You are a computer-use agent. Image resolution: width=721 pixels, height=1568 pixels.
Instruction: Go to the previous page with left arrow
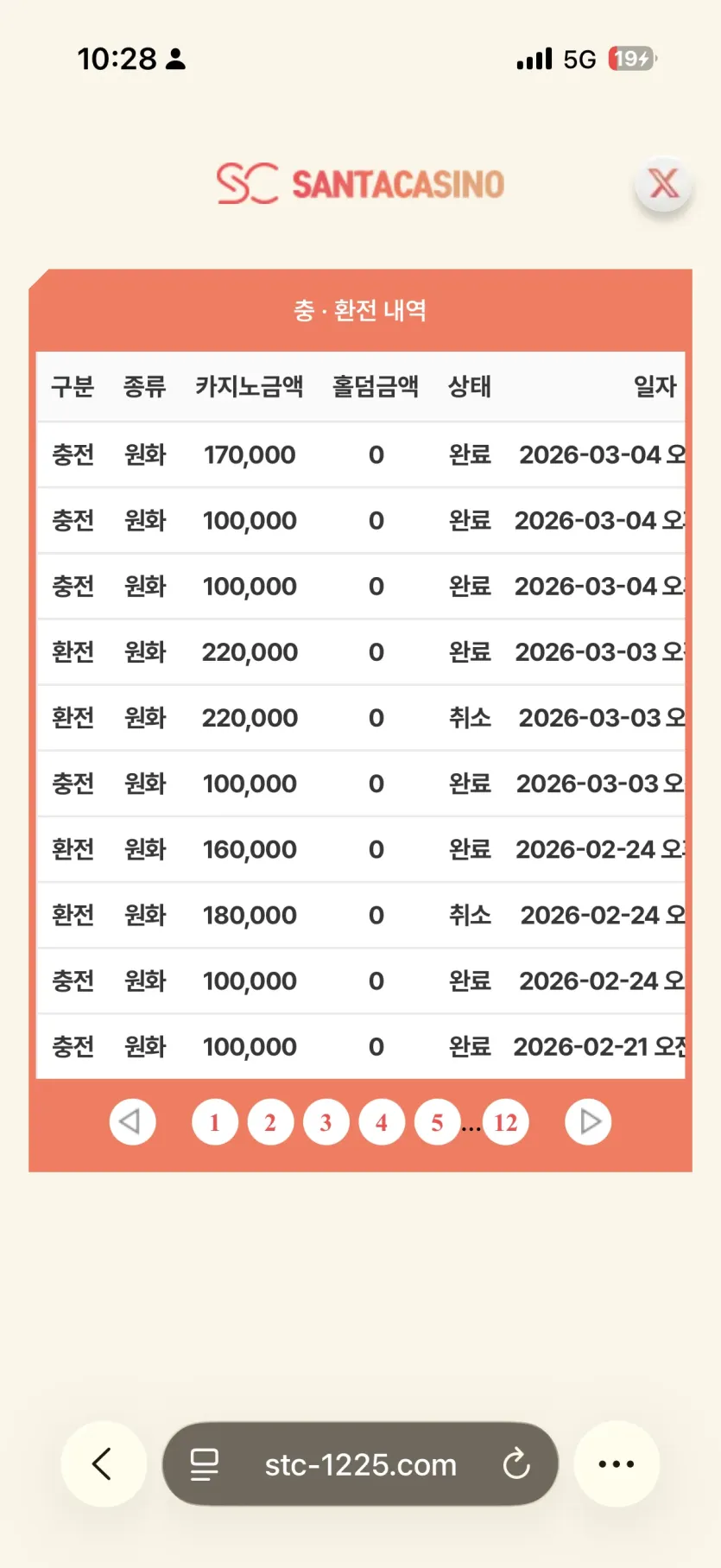[132, 1122]
